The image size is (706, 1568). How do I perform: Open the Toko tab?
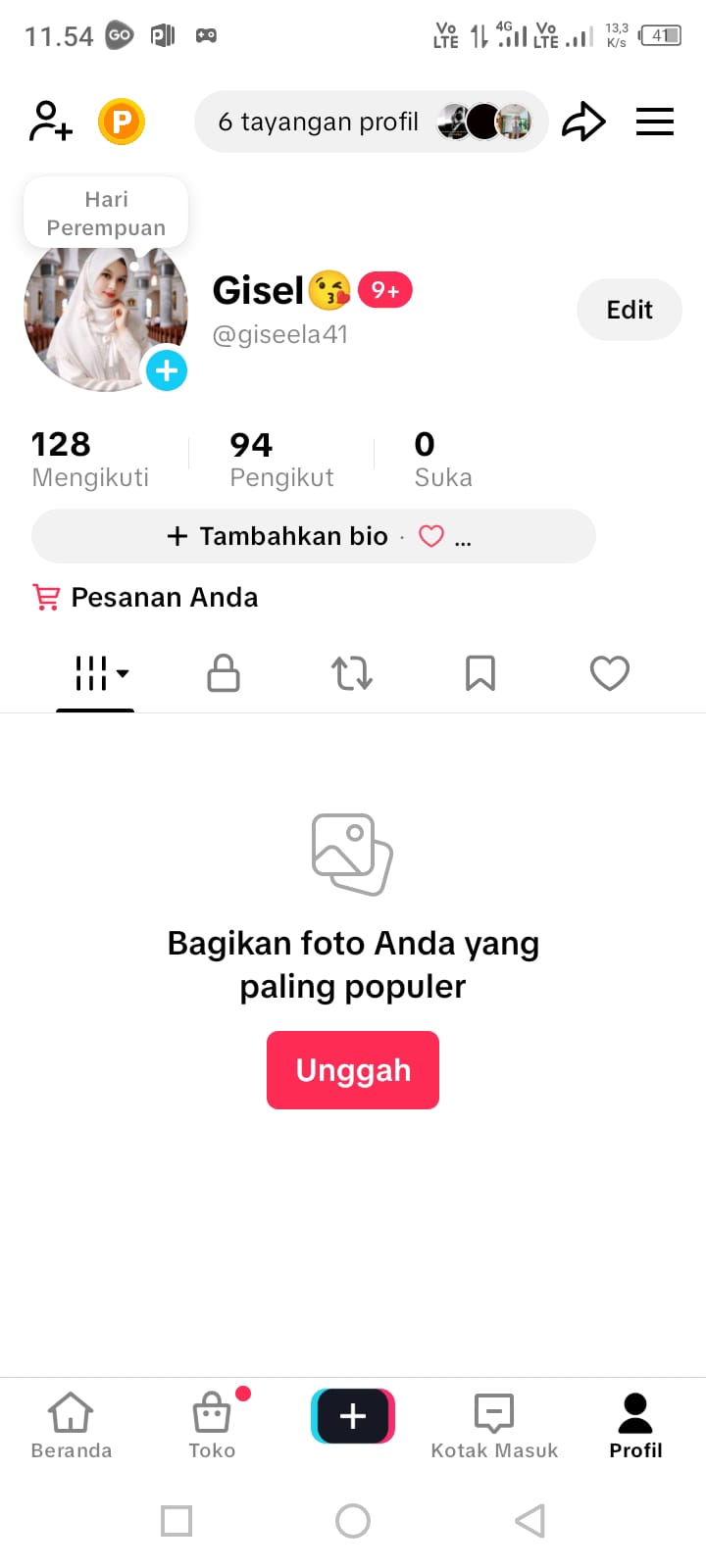(212, 1426)
